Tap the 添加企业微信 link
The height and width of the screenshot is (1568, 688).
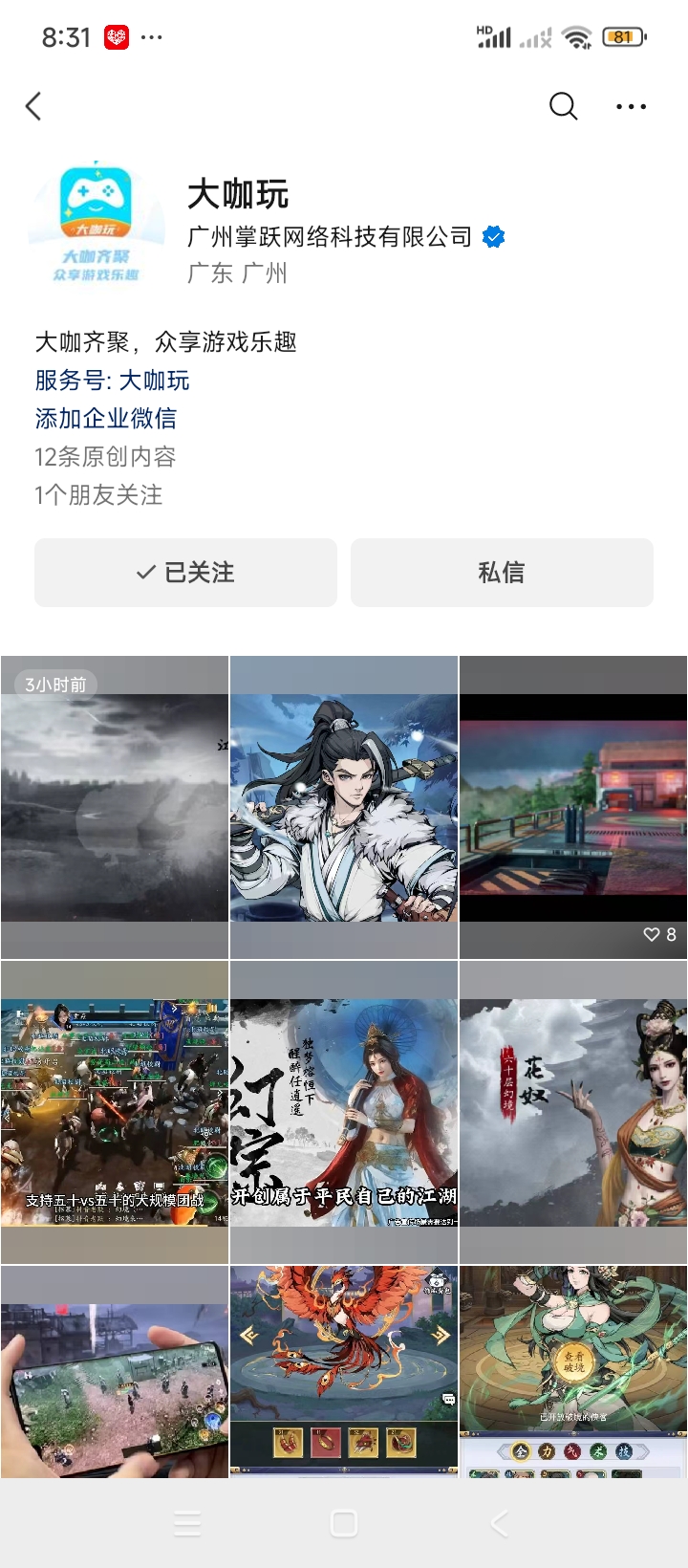coord(106,419)
